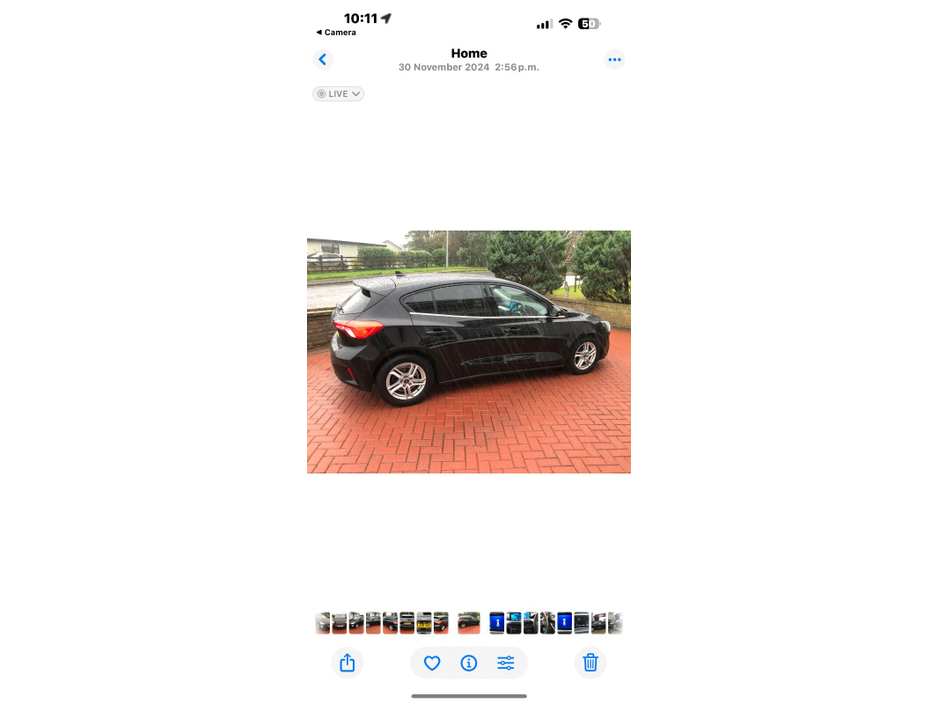Select the first thumbnail in the filmstrip
The width and height of the screenshot is (938, 704).
click(322, 623)
